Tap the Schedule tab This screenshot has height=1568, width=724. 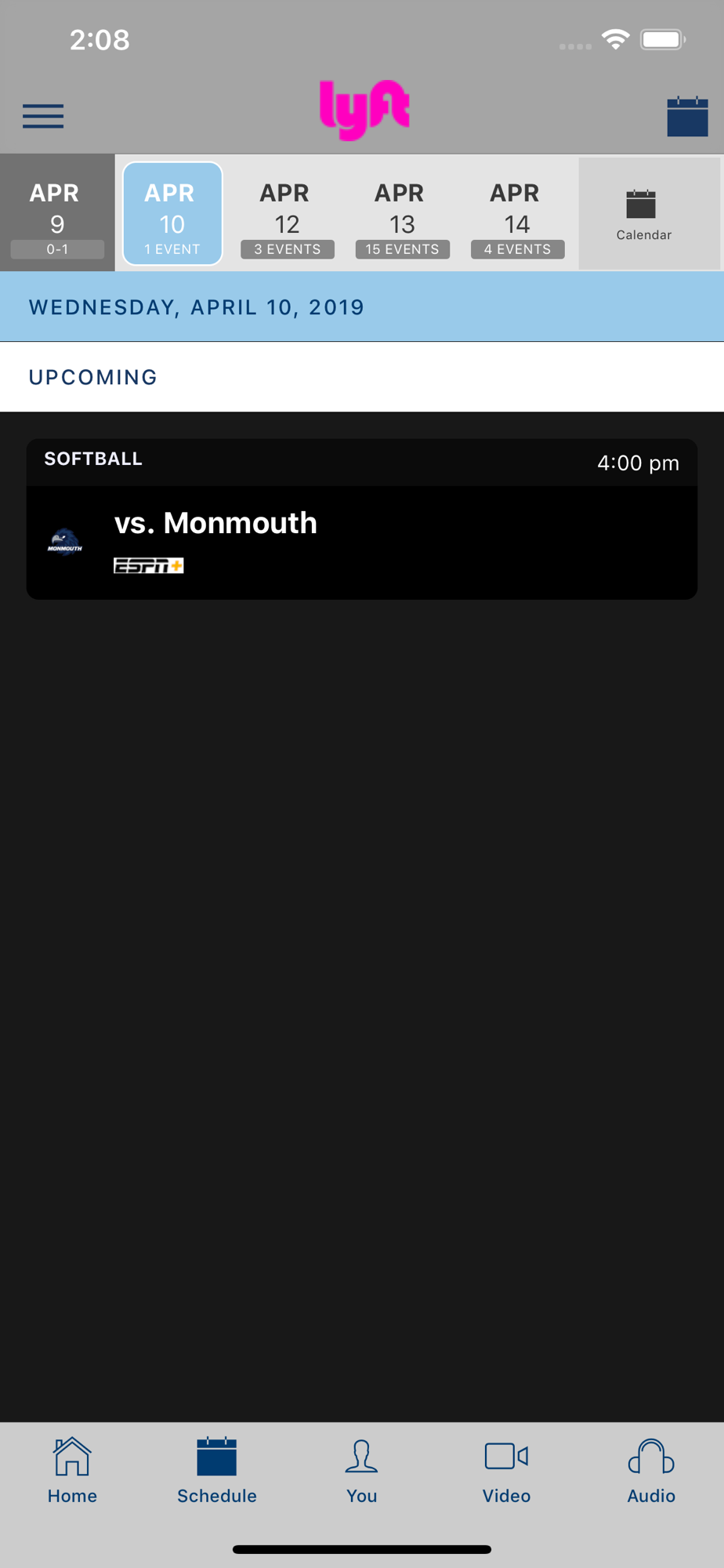point(217,1471)
